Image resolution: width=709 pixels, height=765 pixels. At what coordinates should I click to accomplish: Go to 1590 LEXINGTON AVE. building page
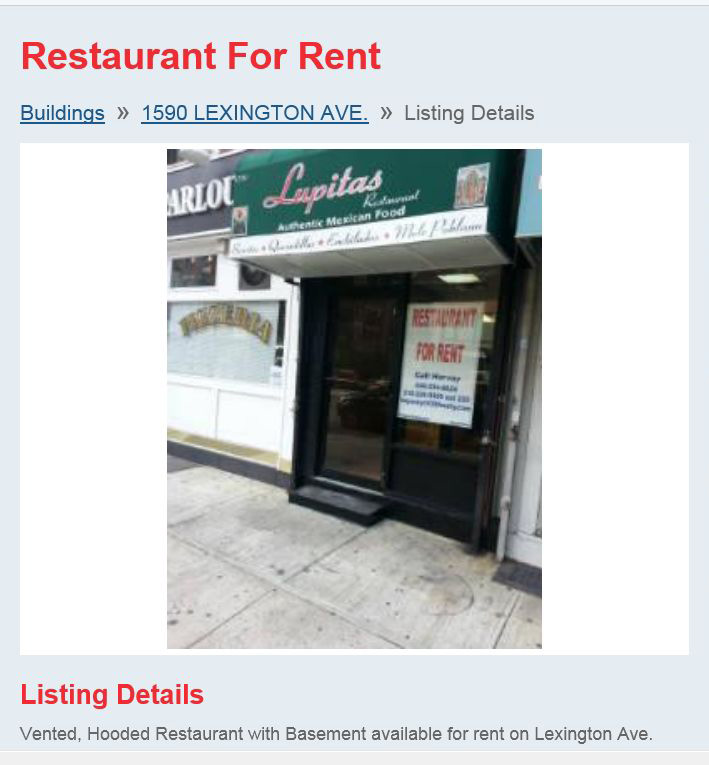[254, 113]
